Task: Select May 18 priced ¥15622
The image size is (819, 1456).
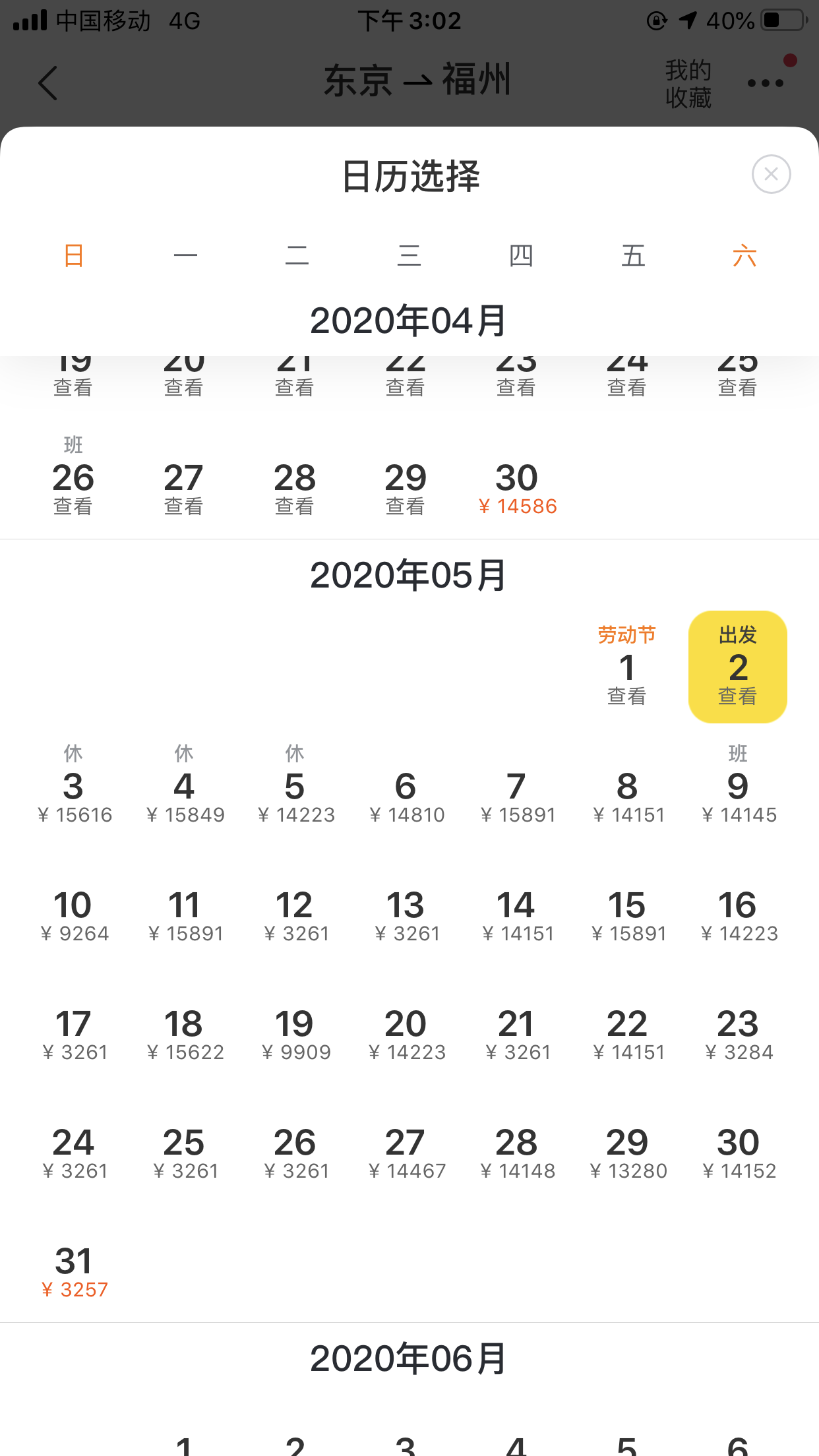Action: coord(185,1034)
